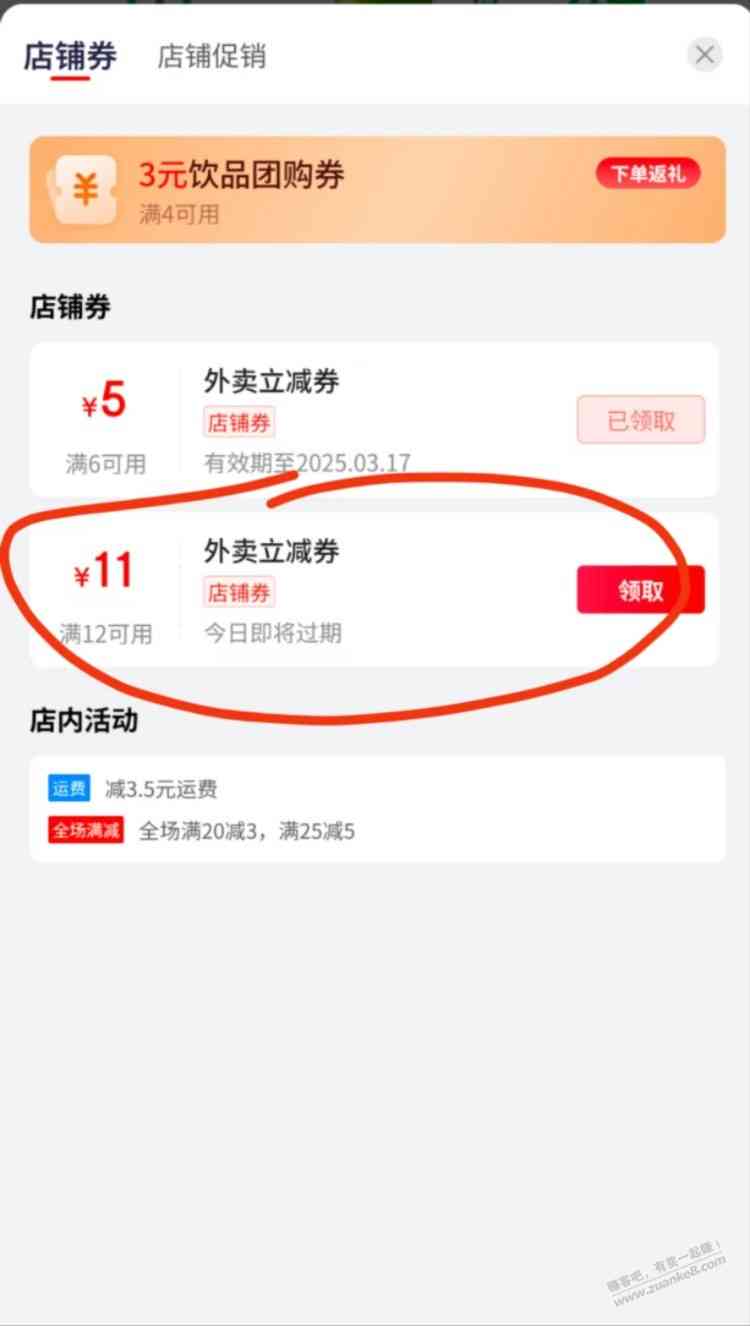Image resolution: width=750 pixels, height=1326 pixels.
Task: Open the 3元饮品团购券 banner
Action: 377,190
